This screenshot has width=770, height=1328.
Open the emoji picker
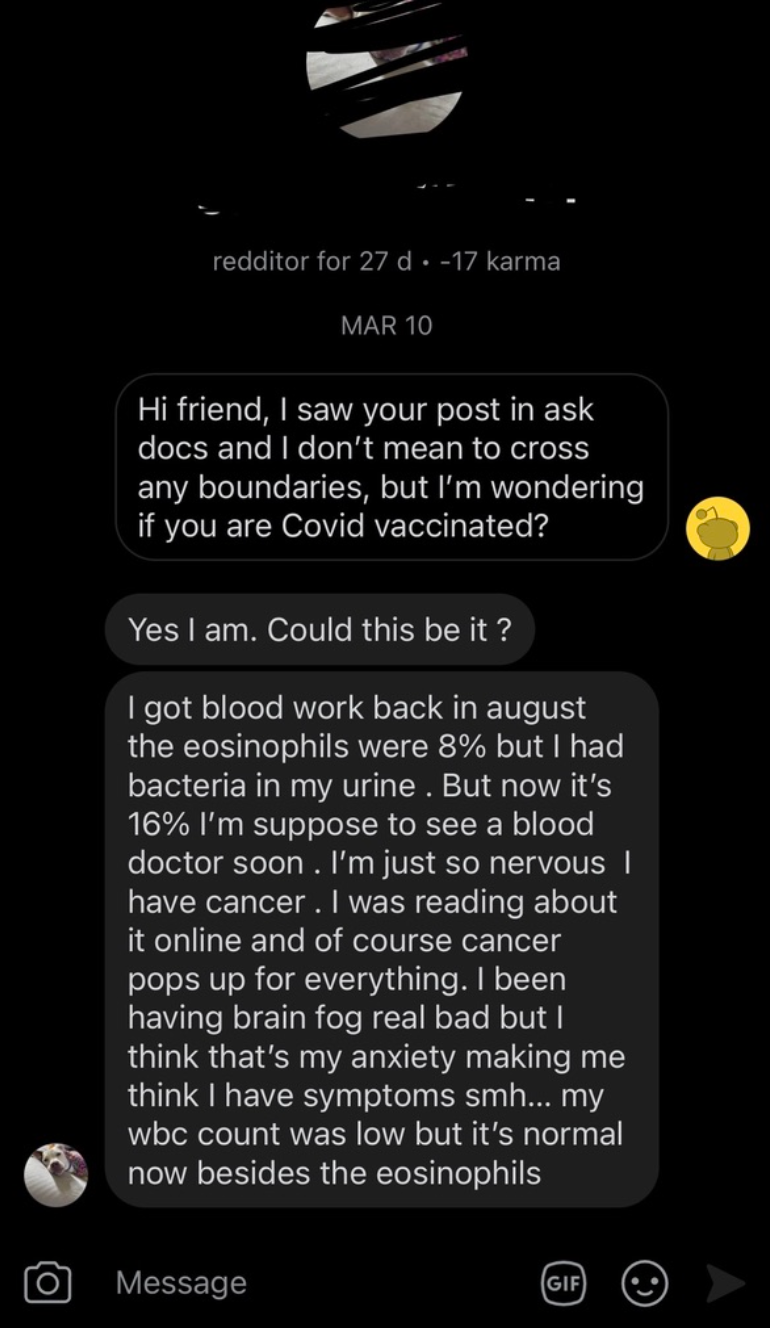(x=644, y=1283)
